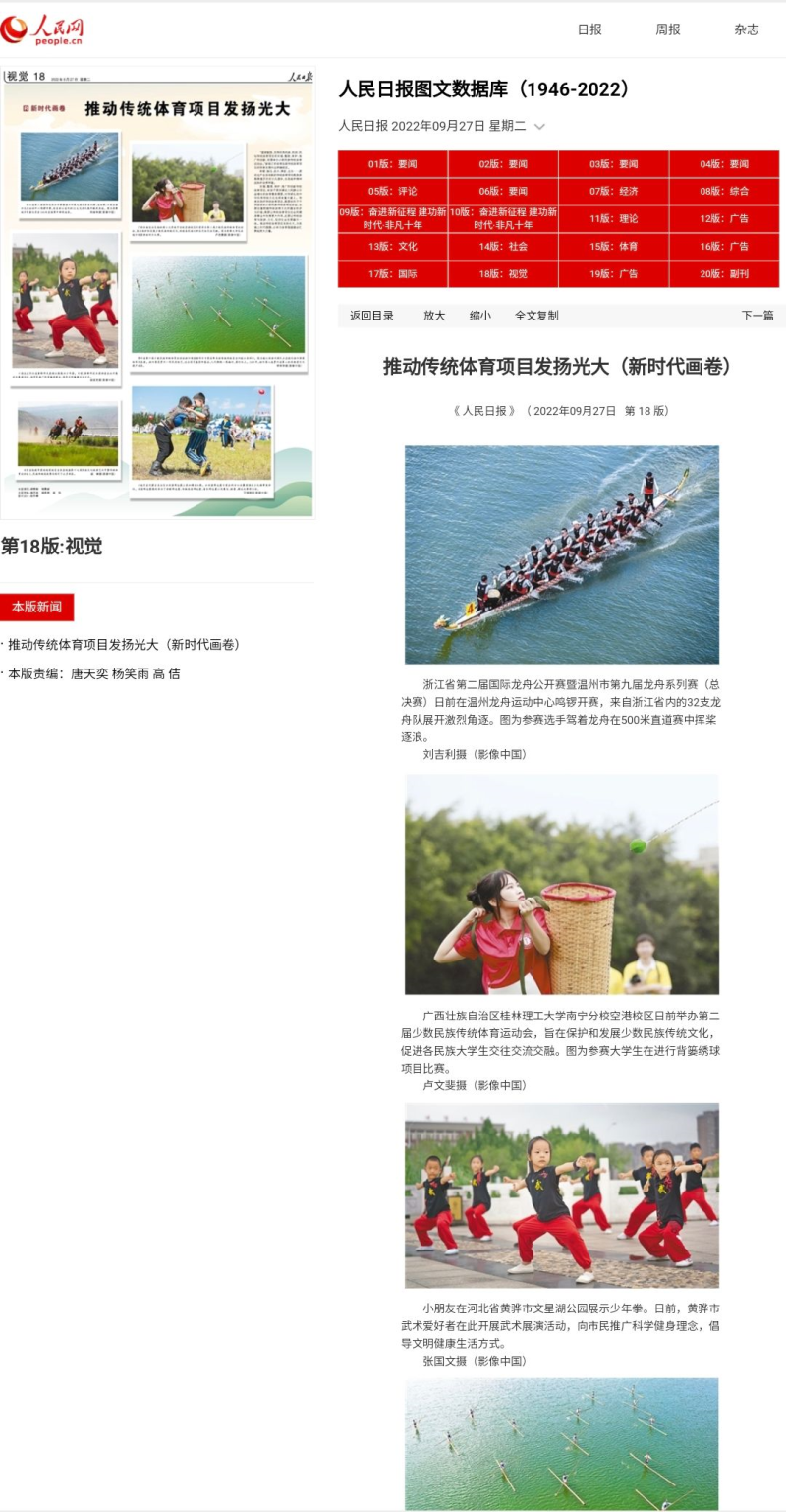
Task: Shrink text with 缩小
Action: click(x=479, y=316)
